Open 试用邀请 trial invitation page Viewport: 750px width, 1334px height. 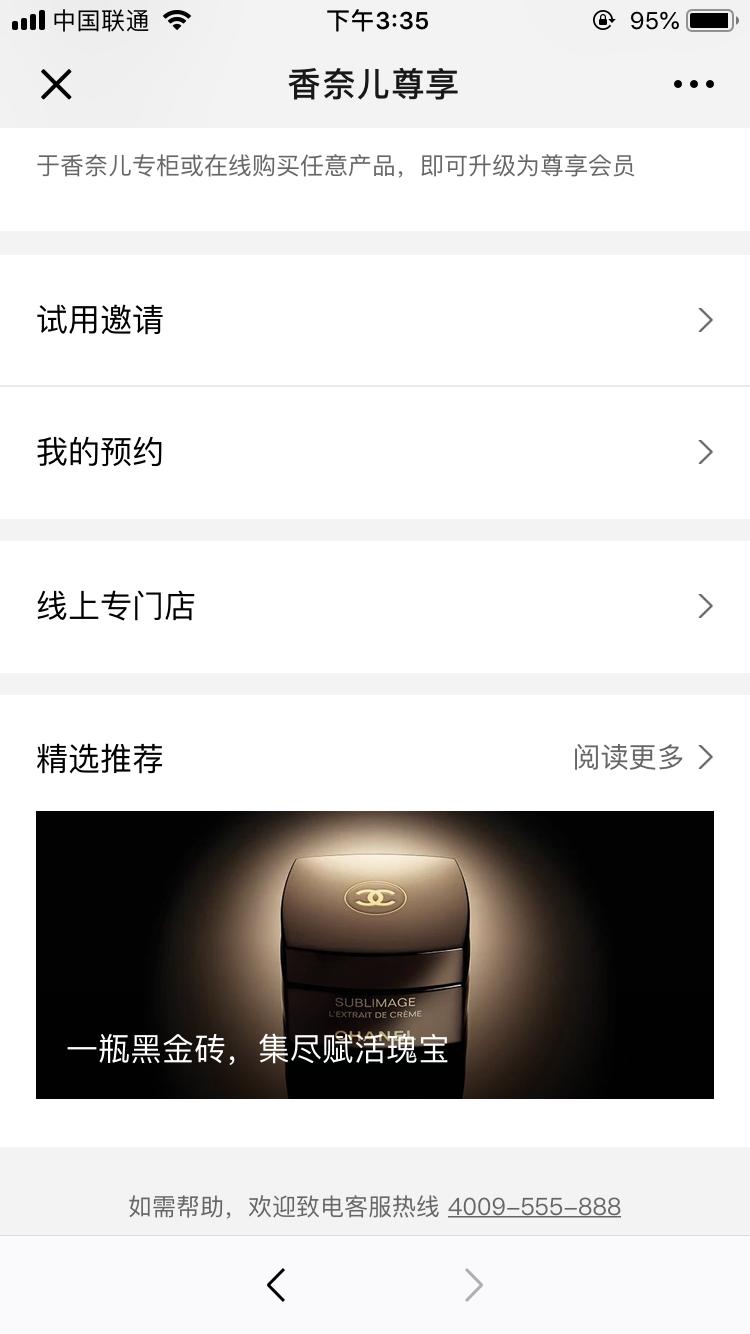pos(98,319)
